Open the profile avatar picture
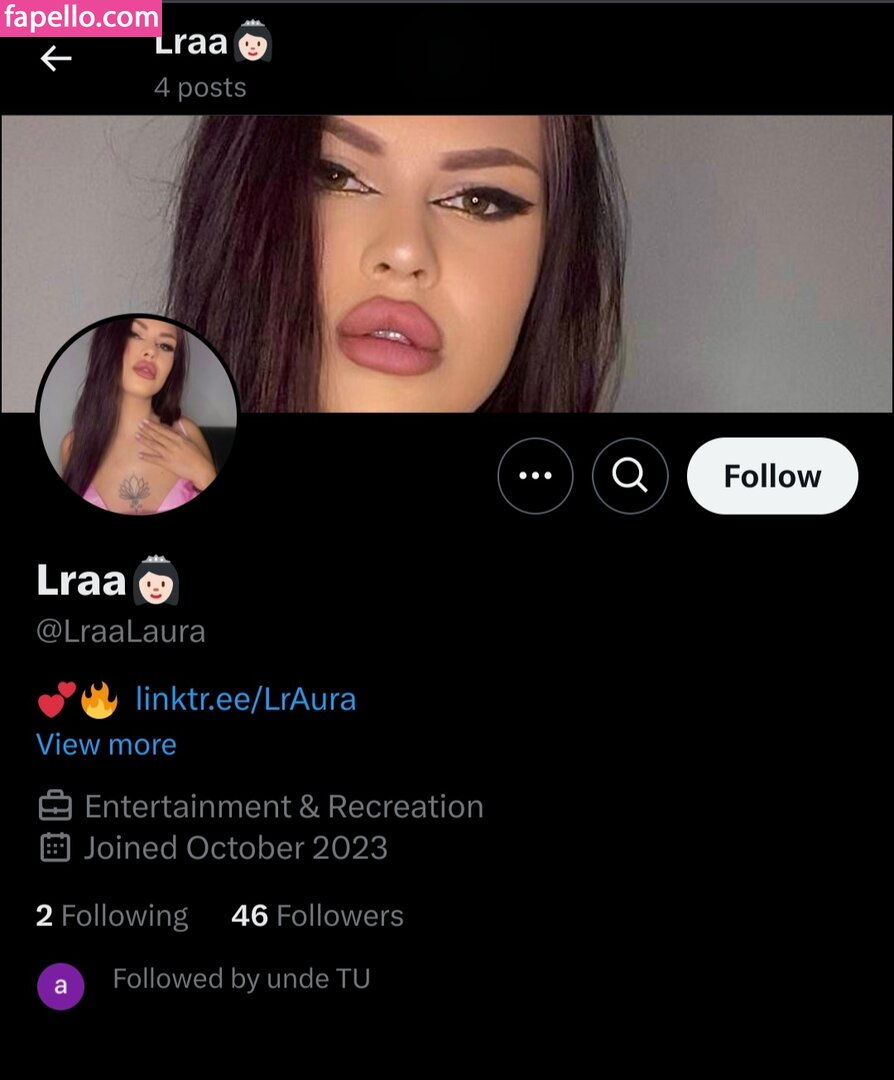The height and width of the screenshot is (1080, 894). (x=138, y=415)
